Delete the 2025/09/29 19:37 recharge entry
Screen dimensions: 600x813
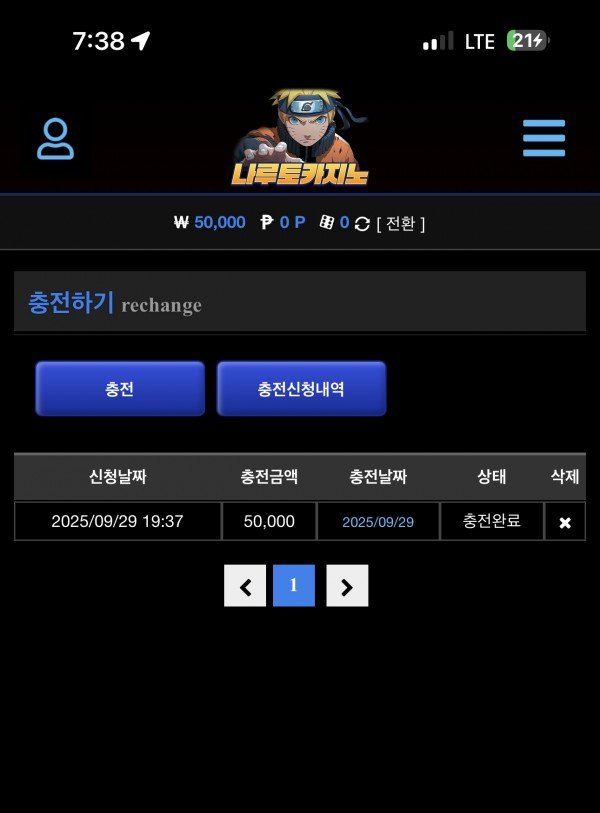(x=565, y=522)
